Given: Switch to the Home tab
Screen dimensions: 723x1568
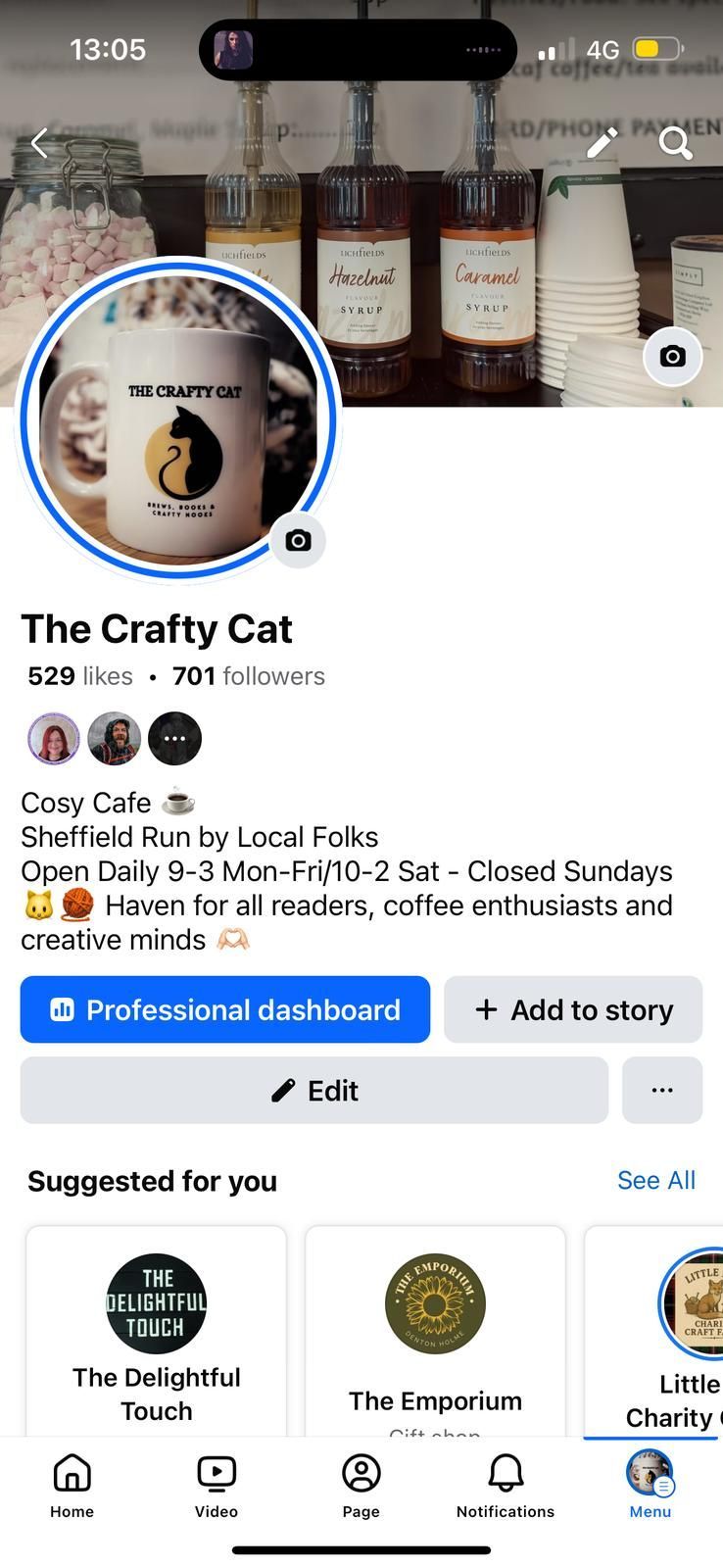Looking at the screenshot, I should (x=72, y=1484).
